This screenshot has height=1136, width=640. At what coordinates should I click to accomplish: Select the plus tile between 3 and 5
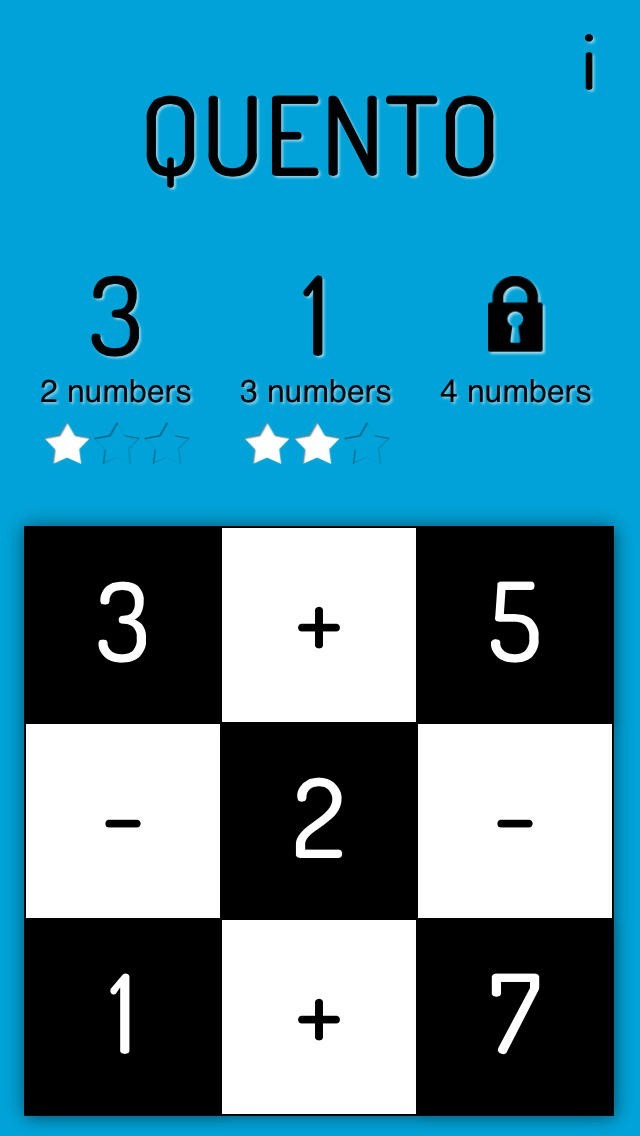(x=319, y=625)
